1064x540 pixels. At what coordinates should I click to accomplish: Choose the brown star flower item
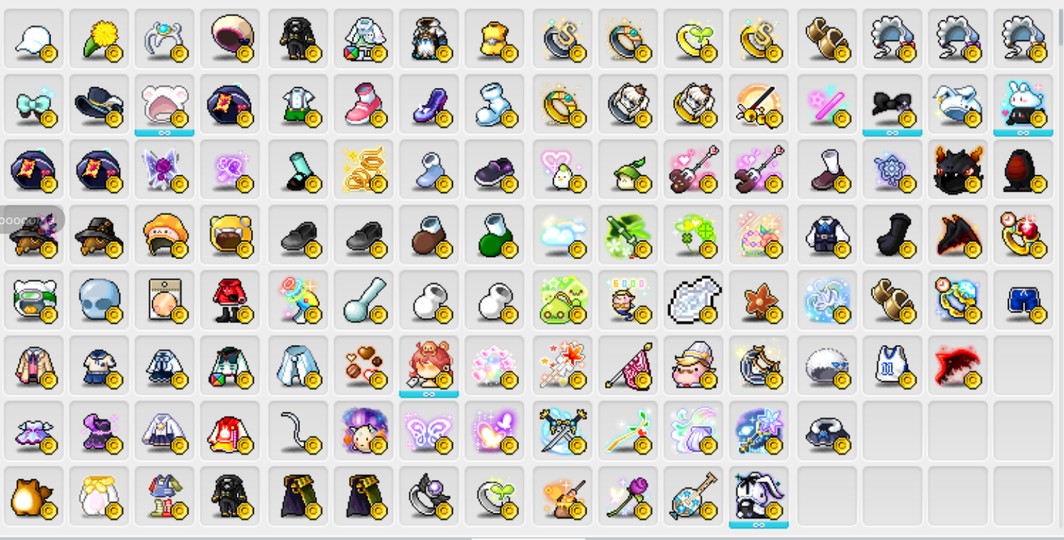(758, 298)
